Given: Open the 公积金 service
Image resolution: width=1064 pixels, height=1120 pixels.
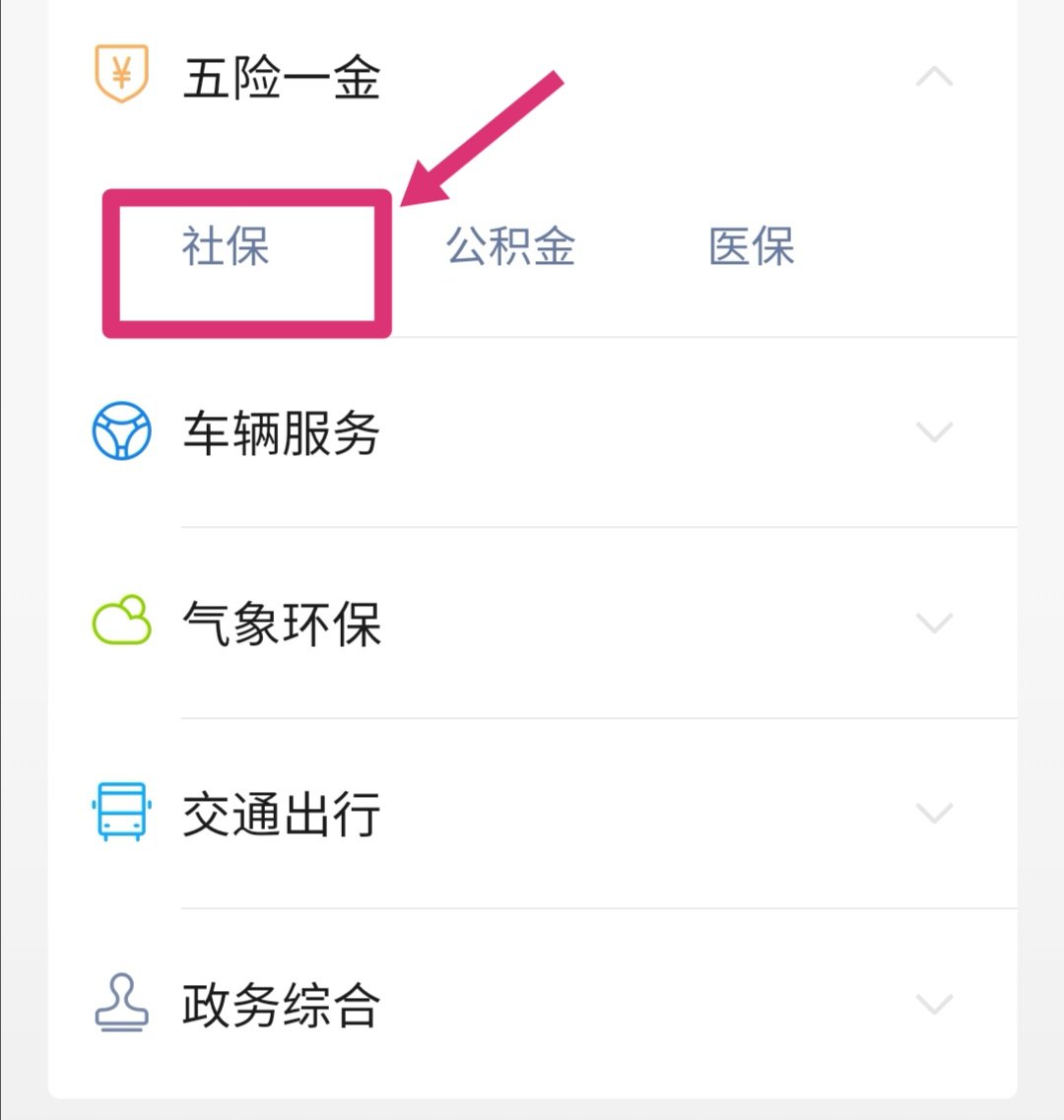Looking at the screenshot, I should click(x=510, y=246).
